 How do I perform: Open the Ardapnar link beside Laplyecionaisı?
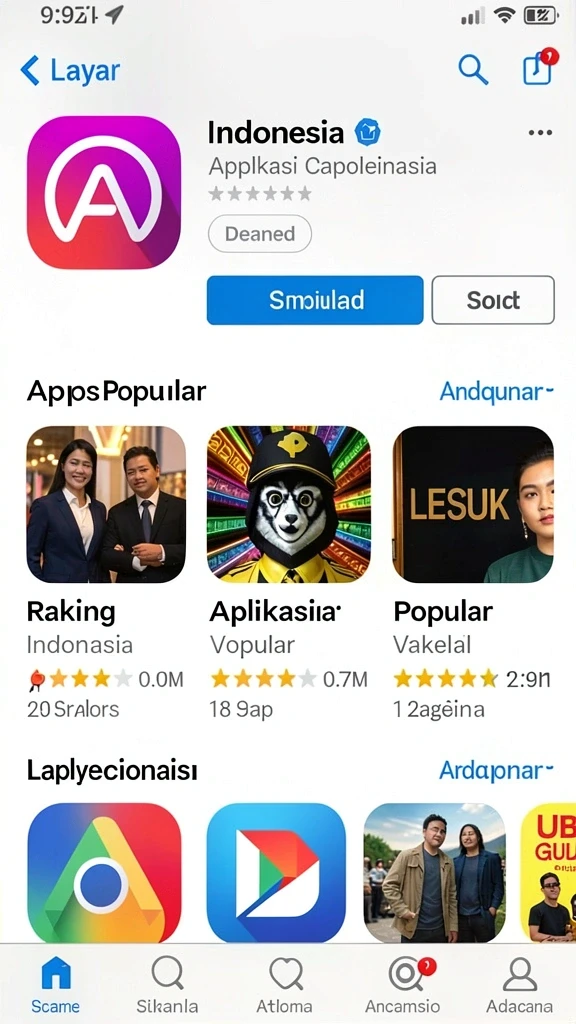pos(496,771)
